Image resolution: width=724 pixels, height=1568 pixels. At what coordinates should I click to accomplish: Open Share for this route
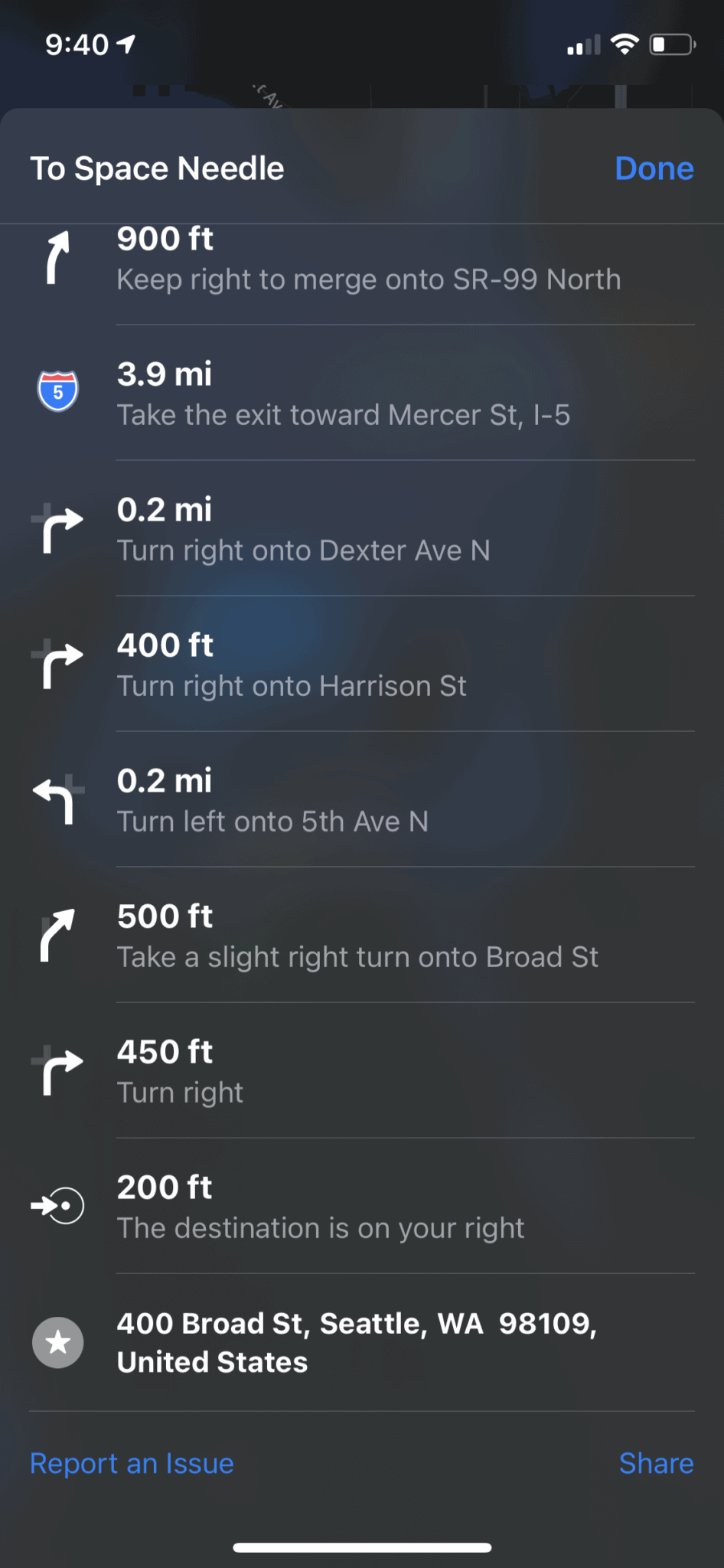click(x=657, y=1463)
